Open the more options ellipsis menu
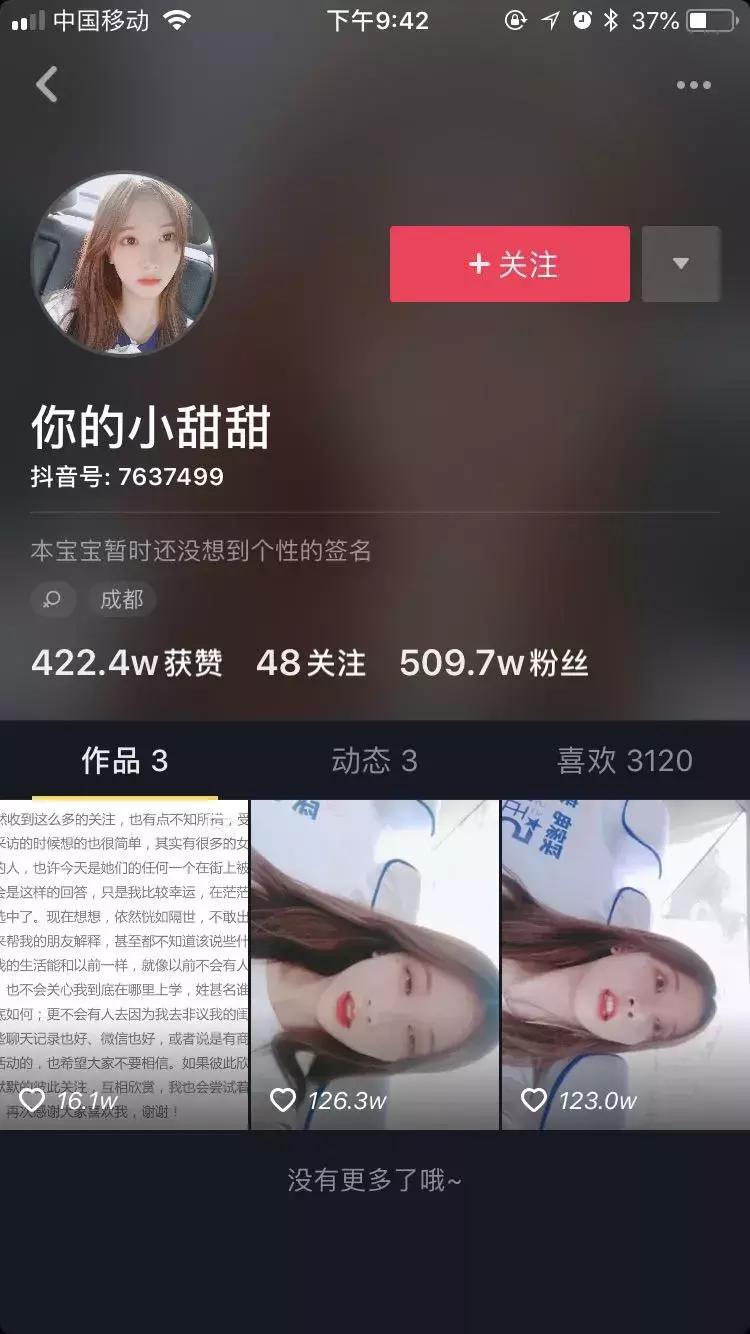 692,84
